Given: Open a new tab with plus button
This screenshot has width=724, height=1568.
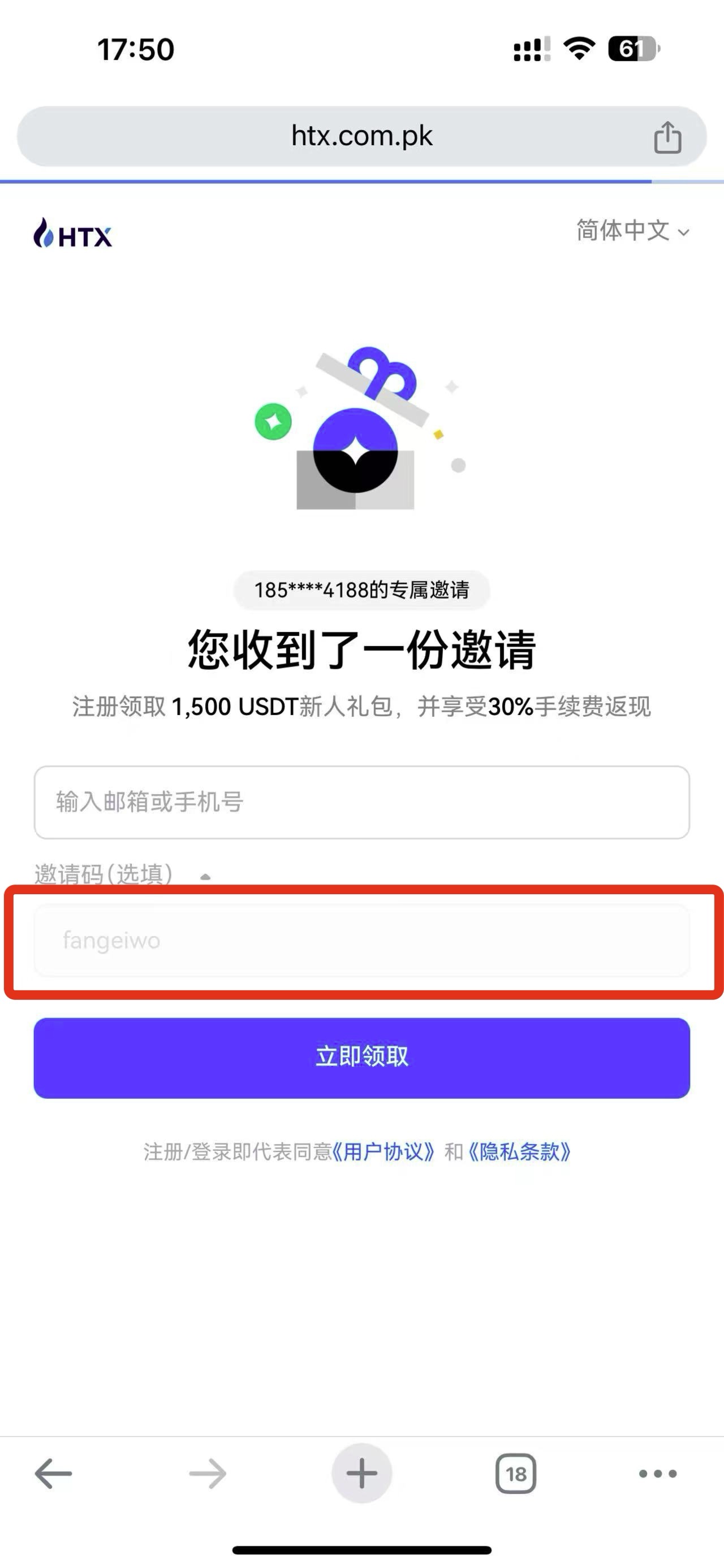Looking at the screenshot, I should 361,1474.
